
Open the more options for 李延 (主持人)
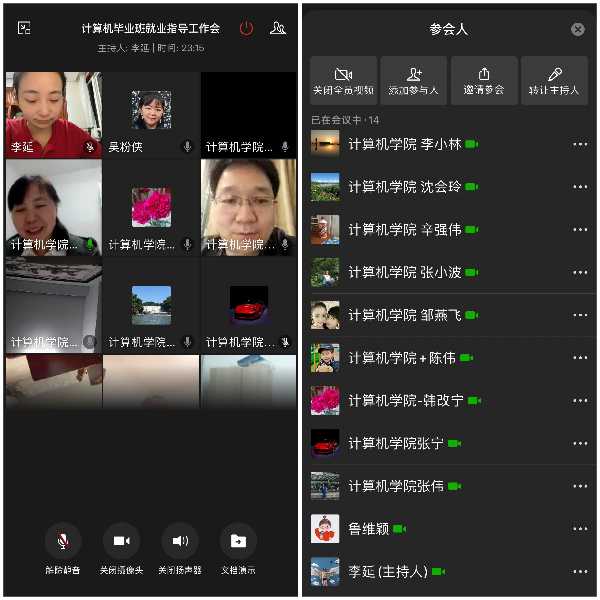(580, 572)
